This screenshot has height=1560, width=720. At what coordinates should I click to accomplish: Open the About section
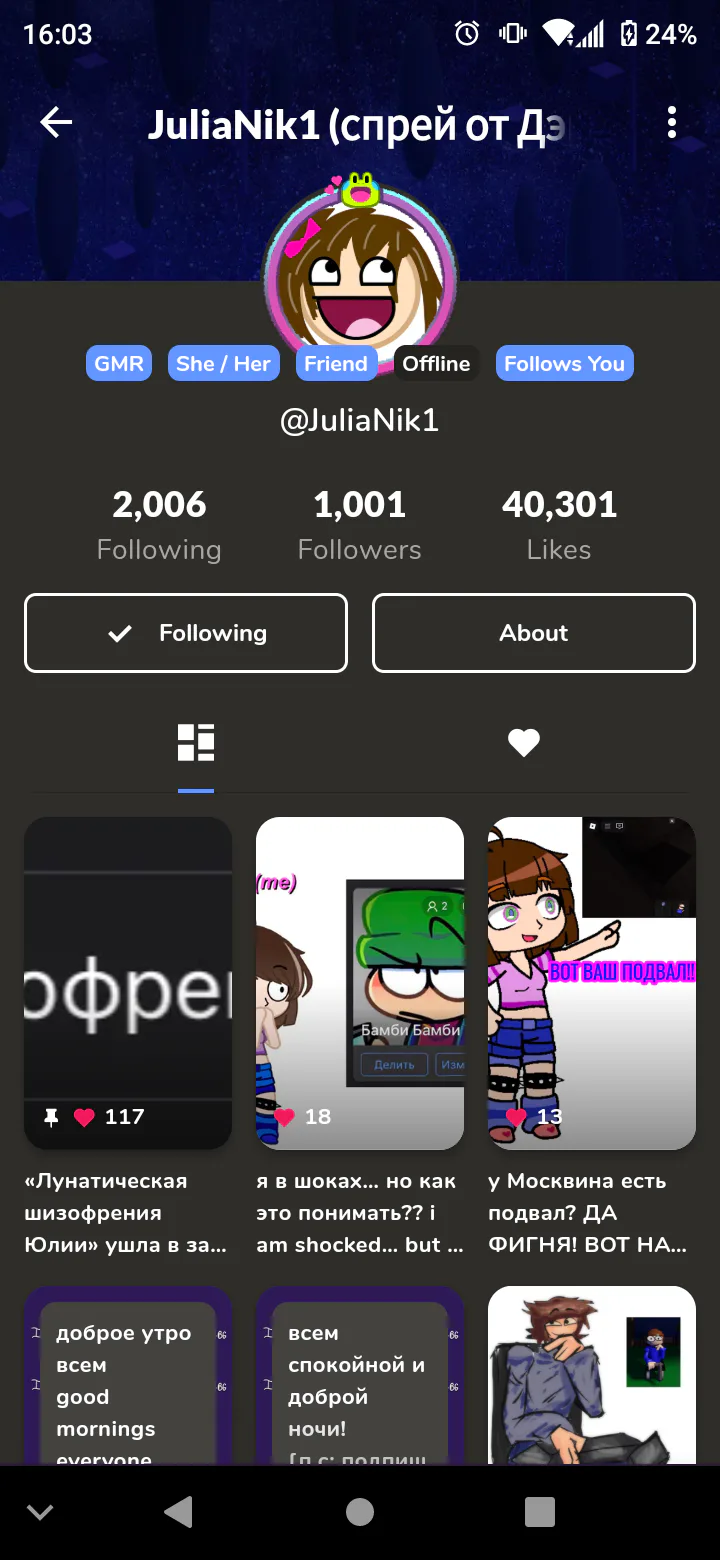(x=534, y=633)
